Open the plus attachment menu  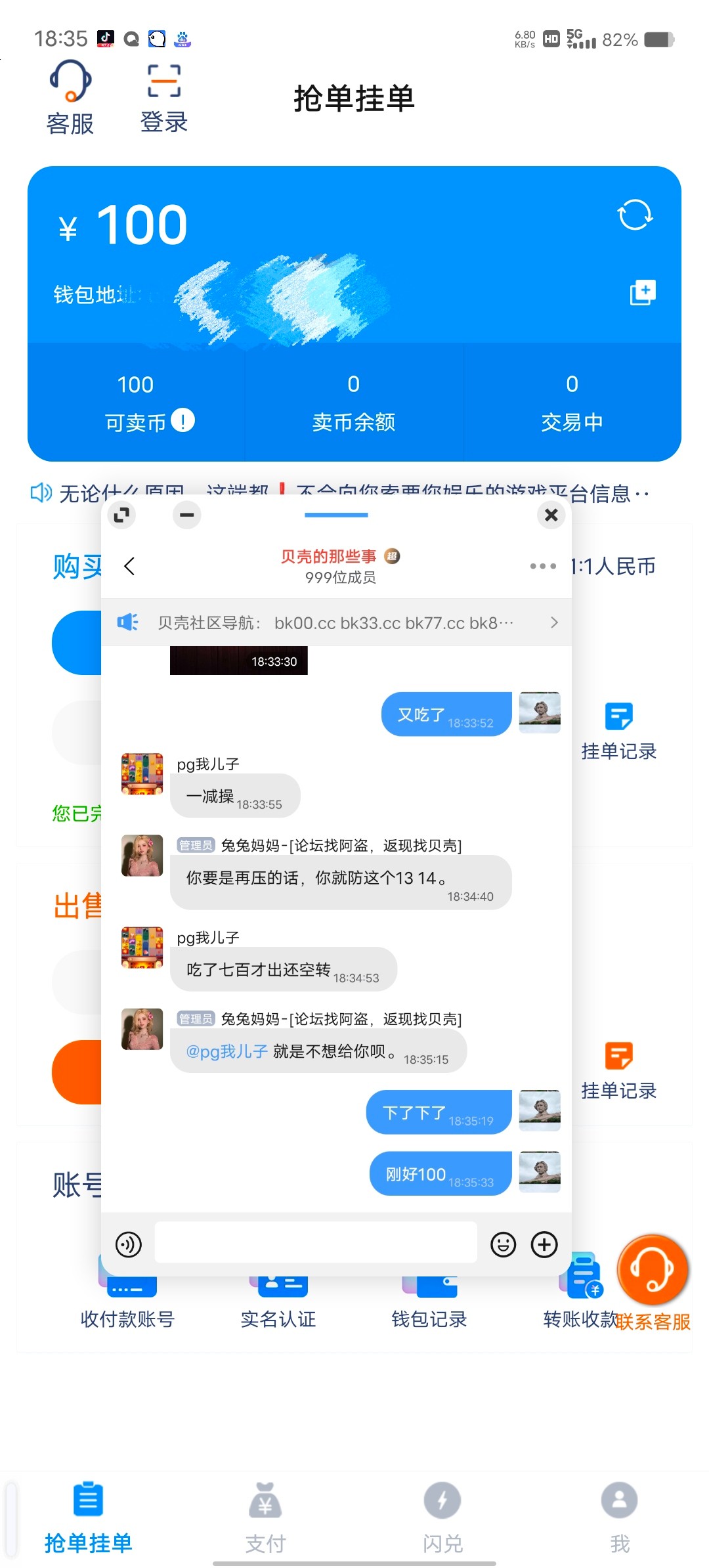[544, 1244]
